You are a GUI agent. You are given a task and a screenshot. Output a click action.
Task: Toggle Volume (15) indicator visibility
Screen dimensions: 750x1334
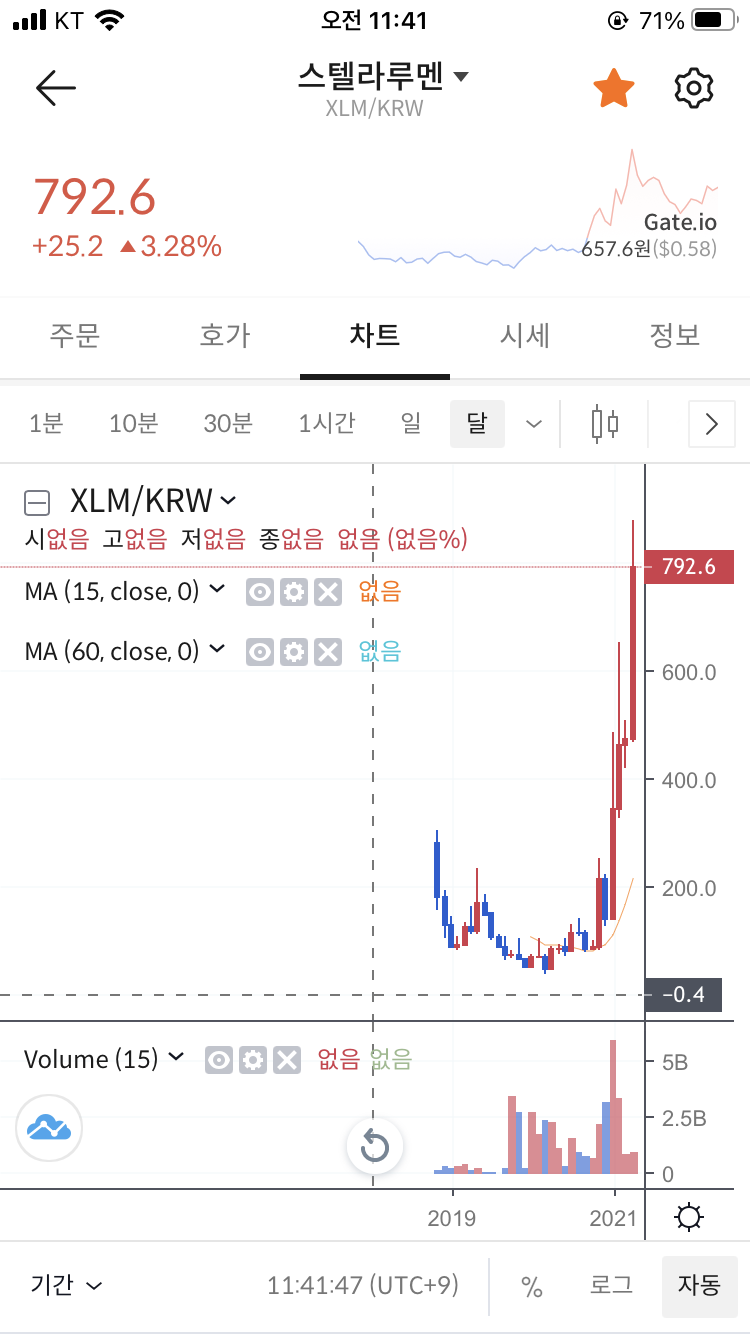[x=218, y=1059]
